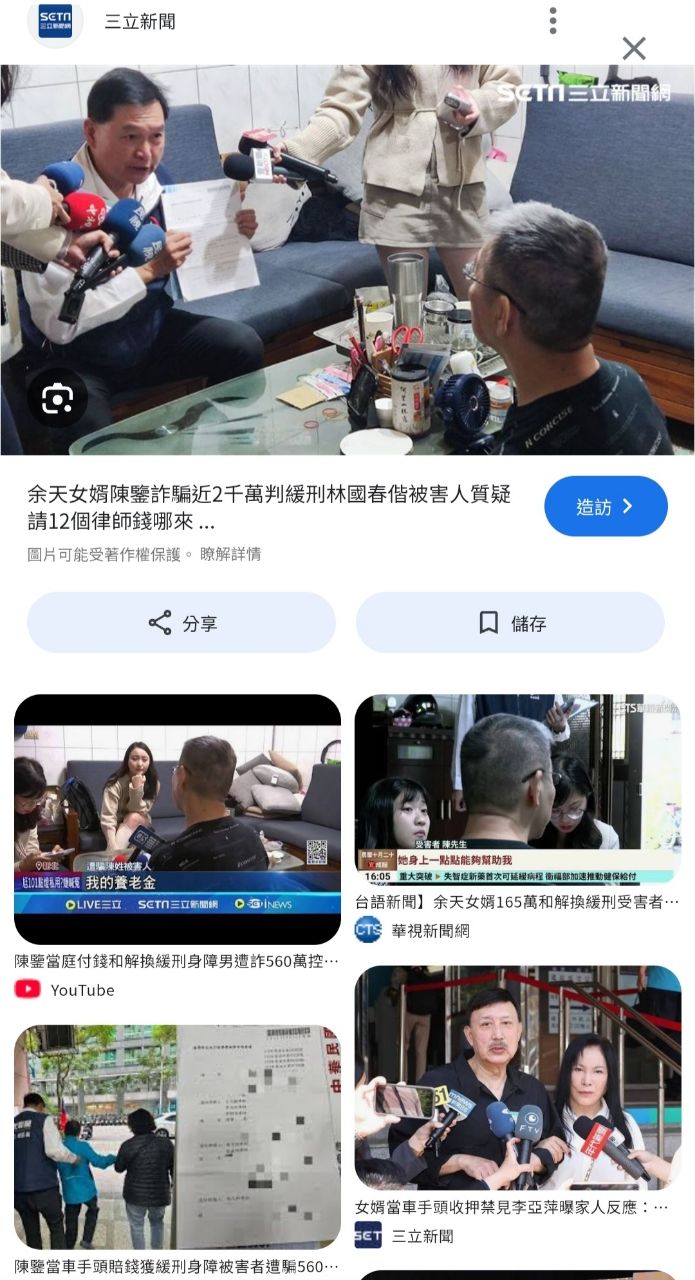Close the image viewer
The image size is (695, 1280).
(x=634, y=48)
